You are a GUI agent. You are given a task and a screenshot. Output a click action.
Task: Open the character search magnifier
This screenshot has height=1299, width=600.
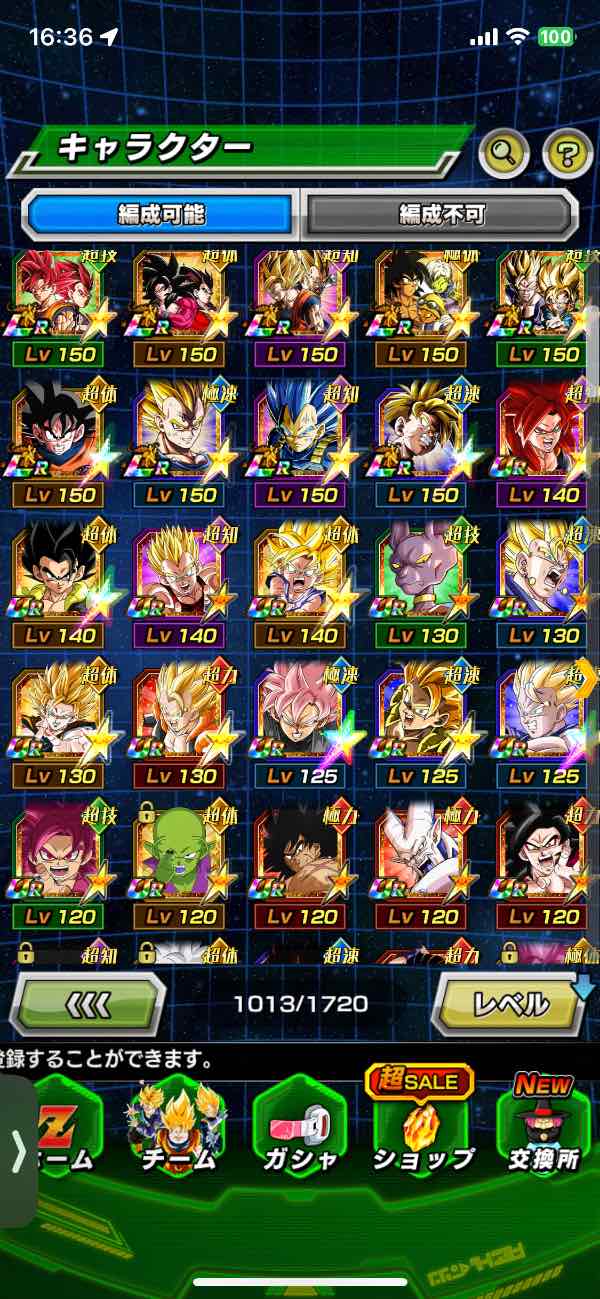(504, 153)
